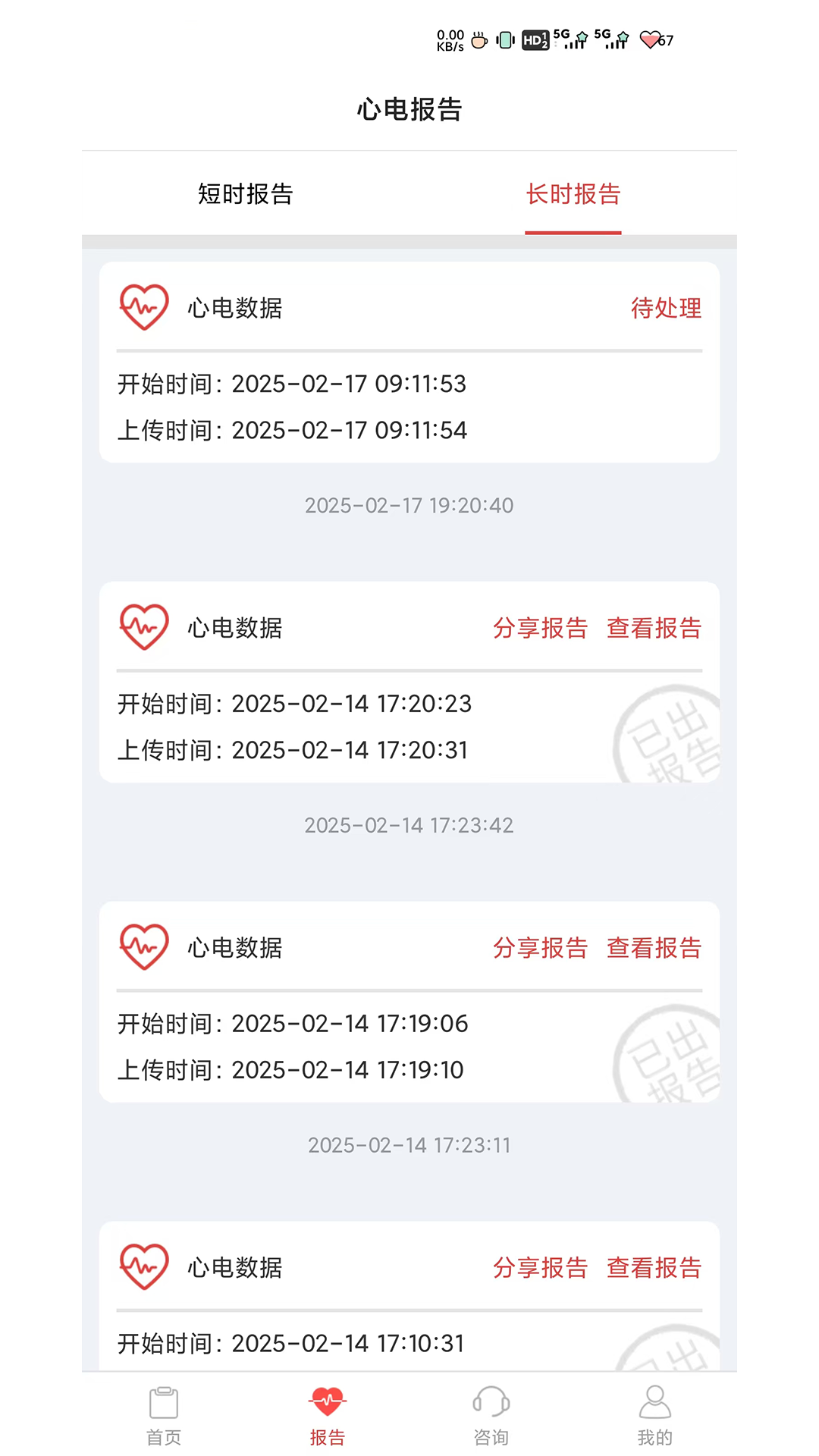819x1456 pixels.
Task: Tap 查看报告 on the 17:19:06 record
Action: click(x=653, y=947)
